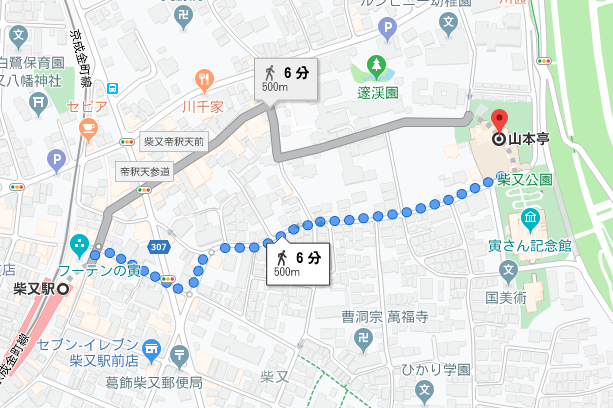The width and height of the screenshot is (613, 408).
Task: Open the 柴又駅 station marker
Action: 64,288
